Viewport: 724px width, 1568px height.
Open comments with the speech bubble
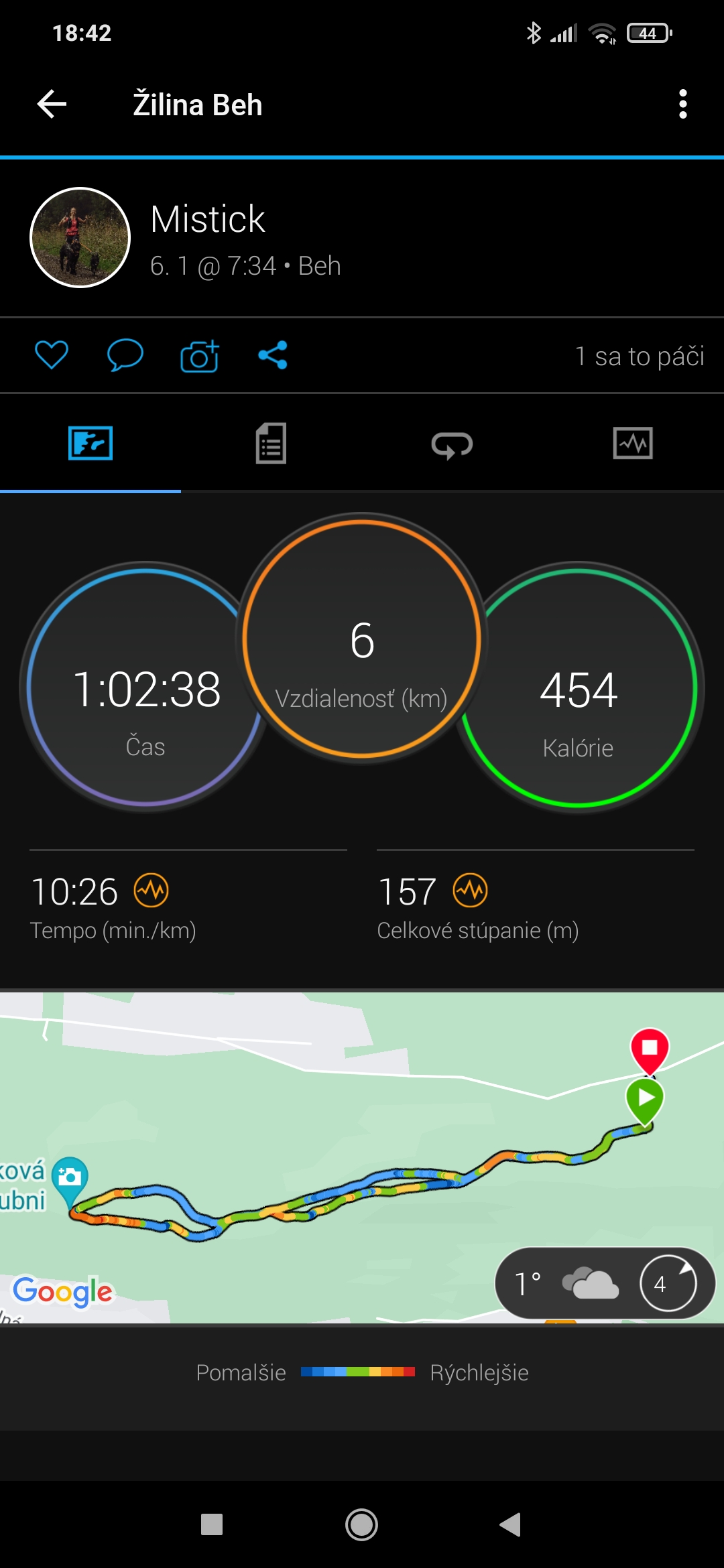(125, 354)
